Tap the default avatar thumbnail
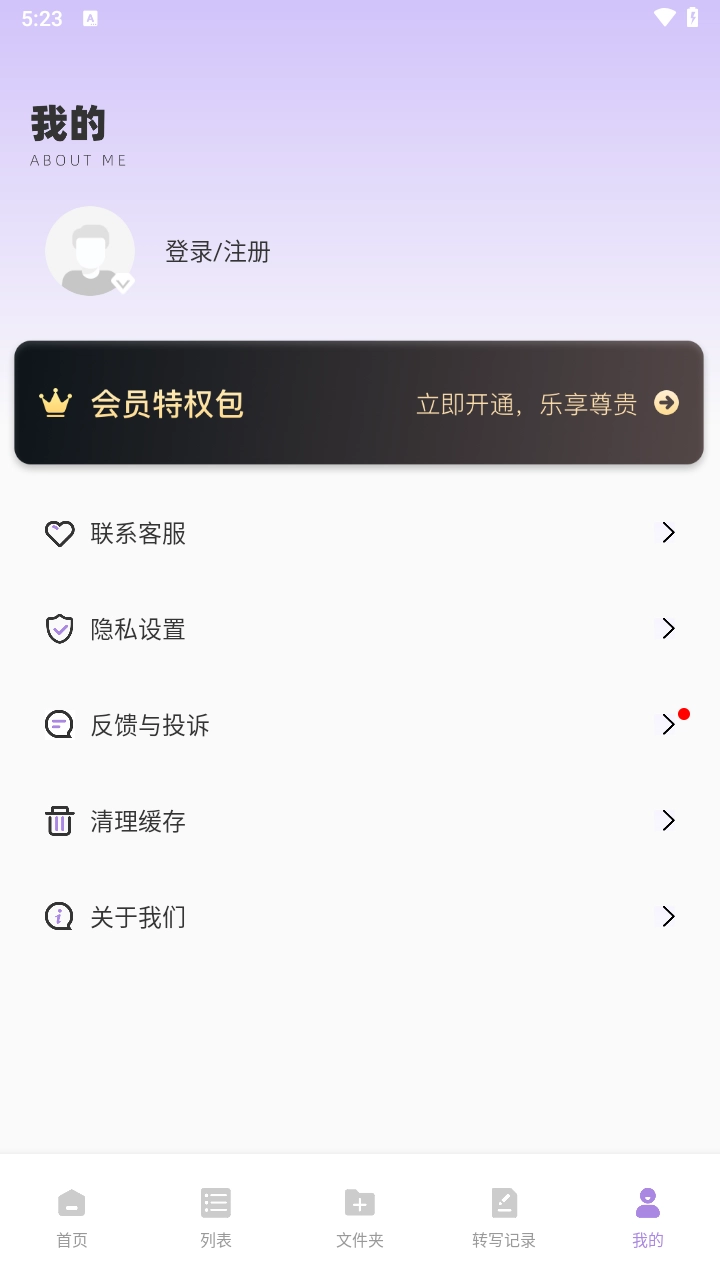This screenshot has height=1280, width=720. pyautogui.click(x=90, y=251)
